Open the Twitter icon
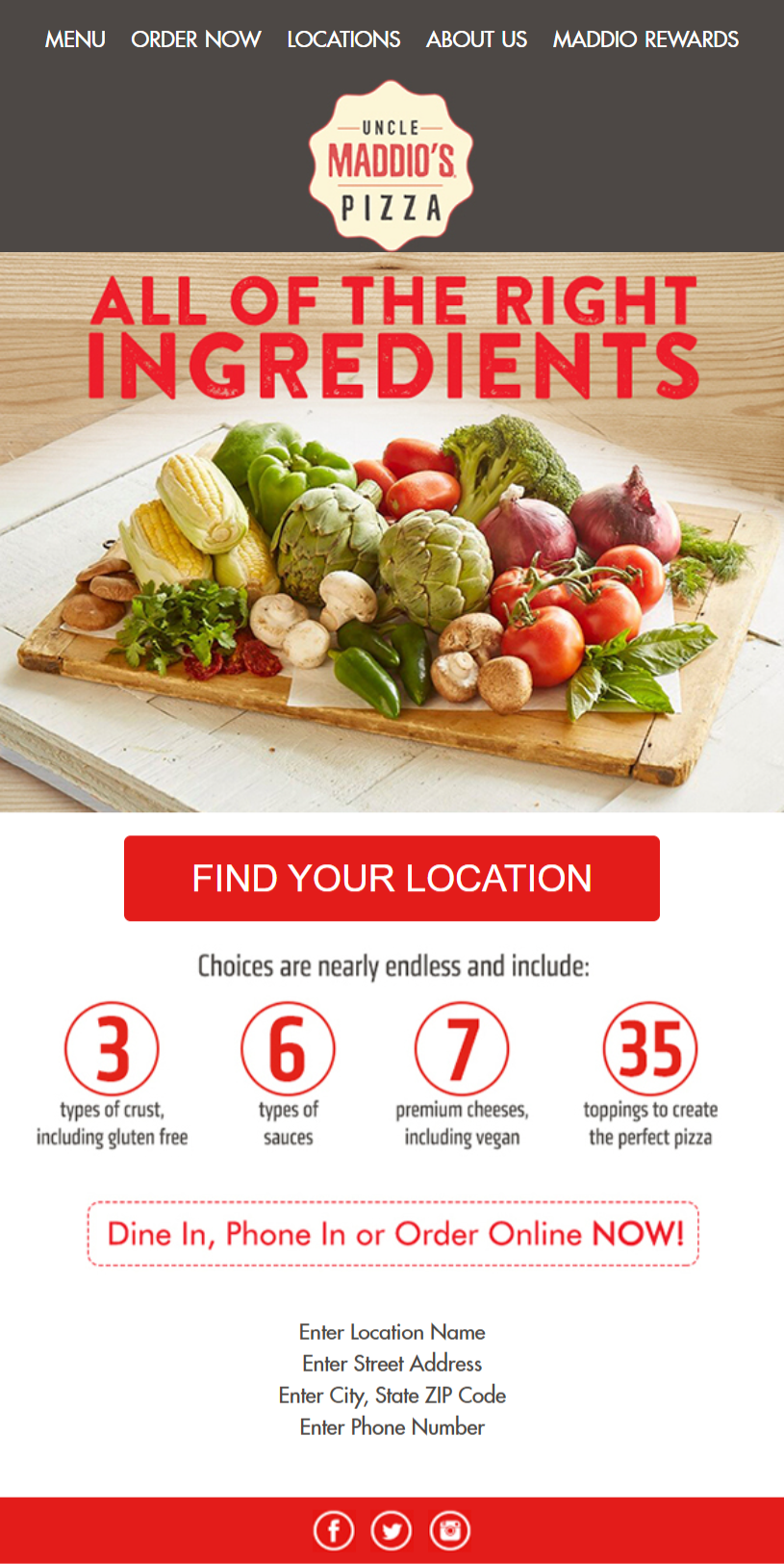This screenshot has height=1564, width=784. (x=392, y=1530)
